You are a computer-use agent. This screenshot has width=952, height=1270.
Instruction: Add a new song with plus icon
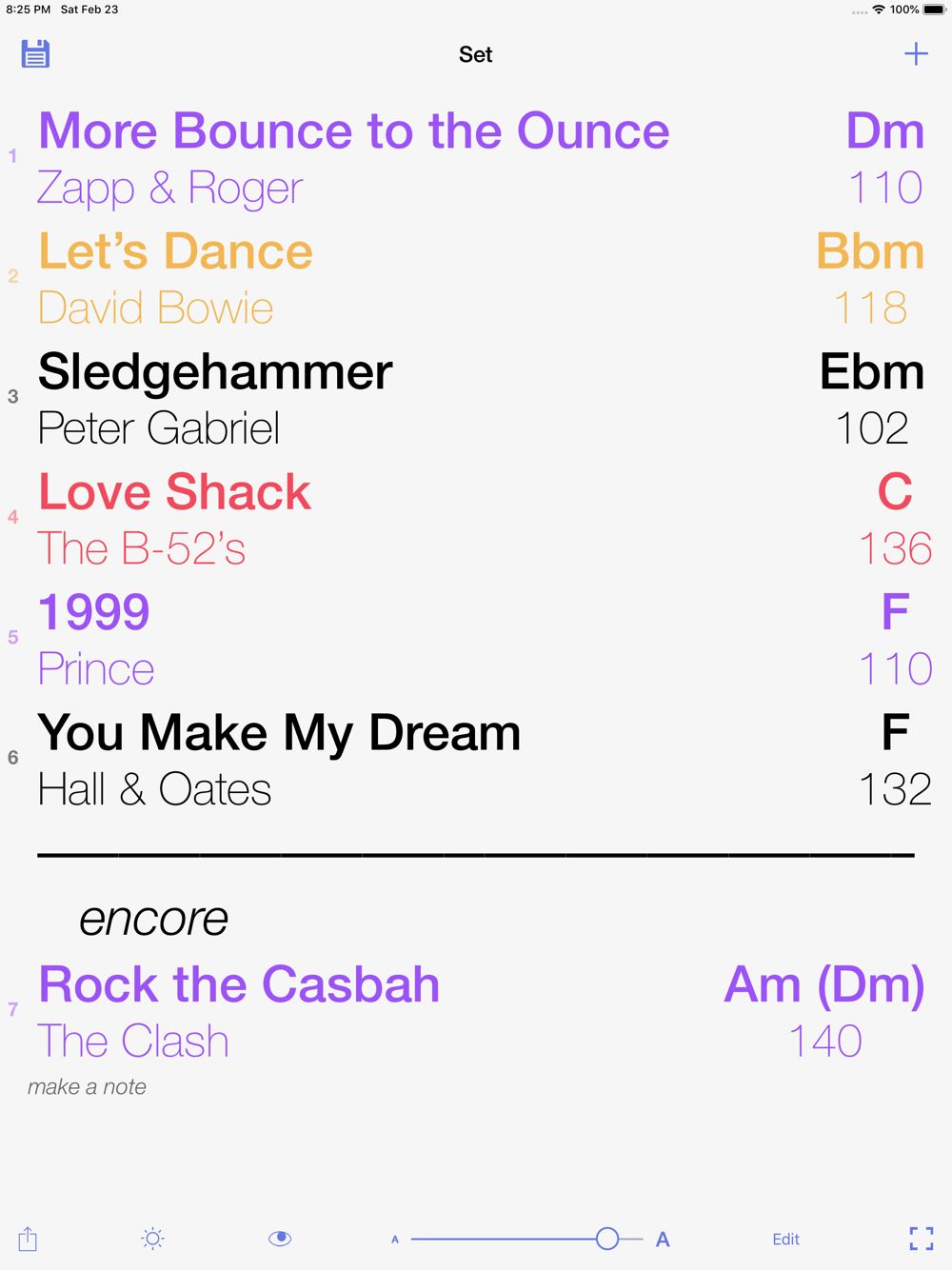point(915,54)
